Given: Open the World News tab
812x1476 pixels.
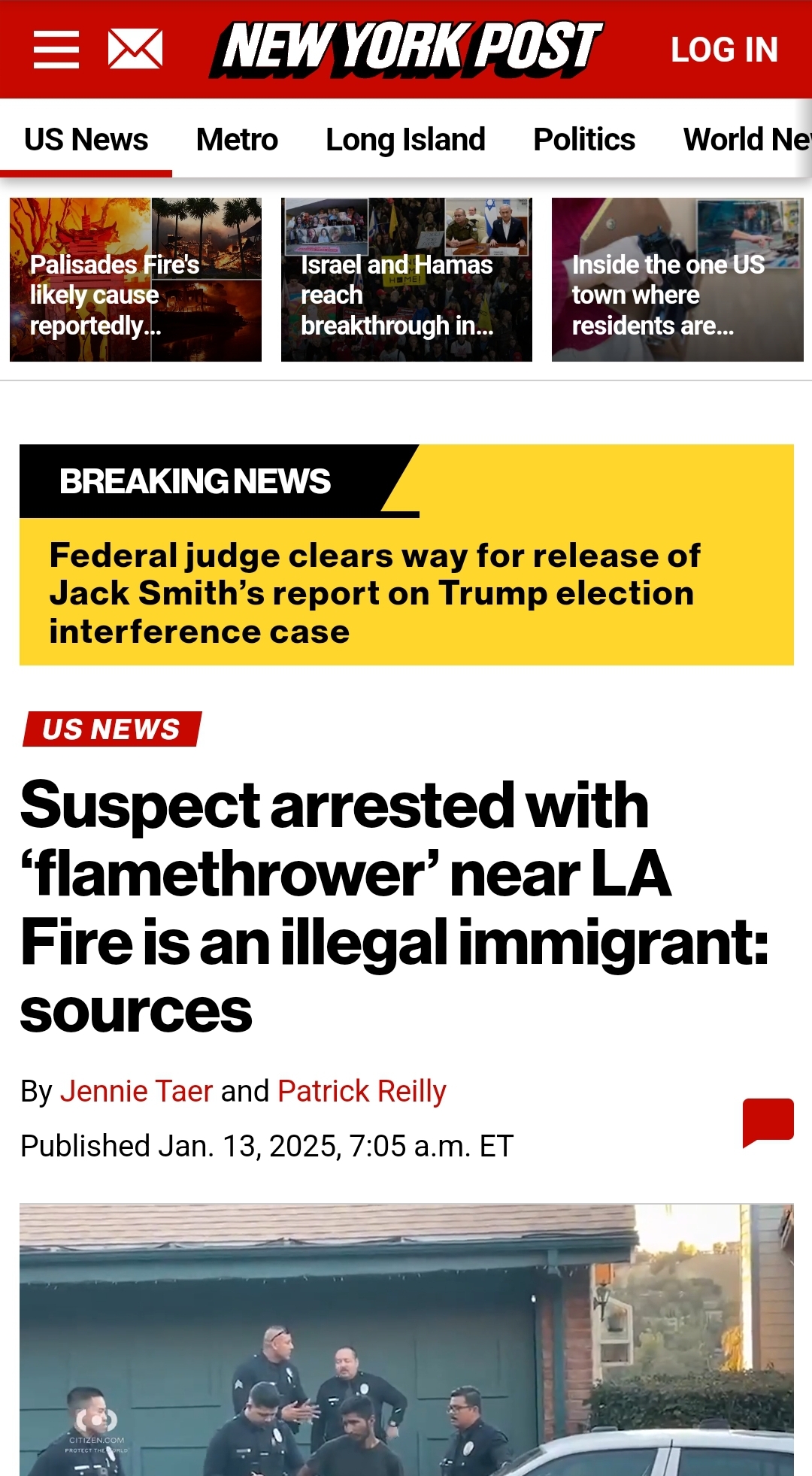Looking at the screenshot, I should click(x=744, y=140).
